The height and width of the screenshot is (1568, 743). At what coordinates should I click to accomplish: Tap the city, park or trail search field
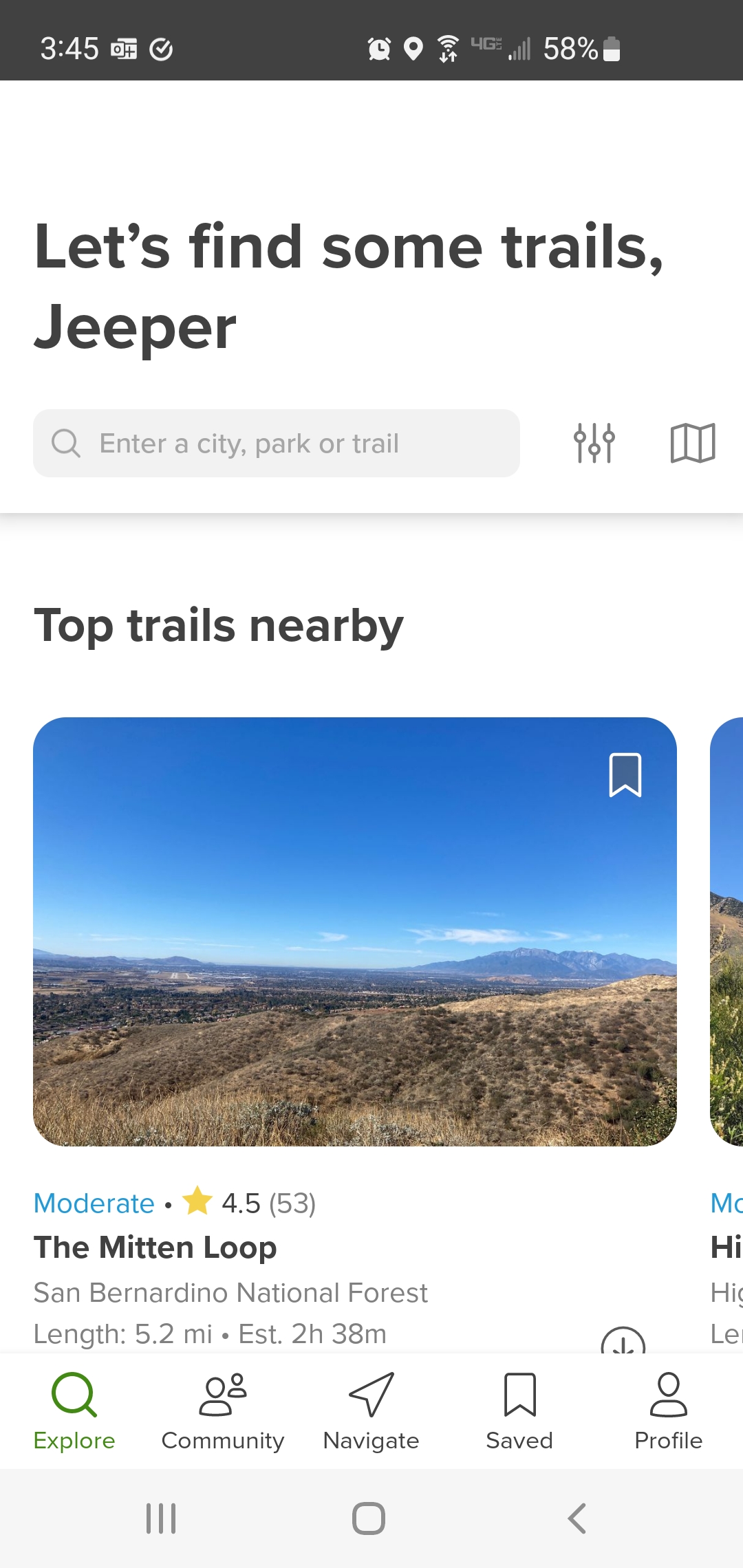[277, 444]
